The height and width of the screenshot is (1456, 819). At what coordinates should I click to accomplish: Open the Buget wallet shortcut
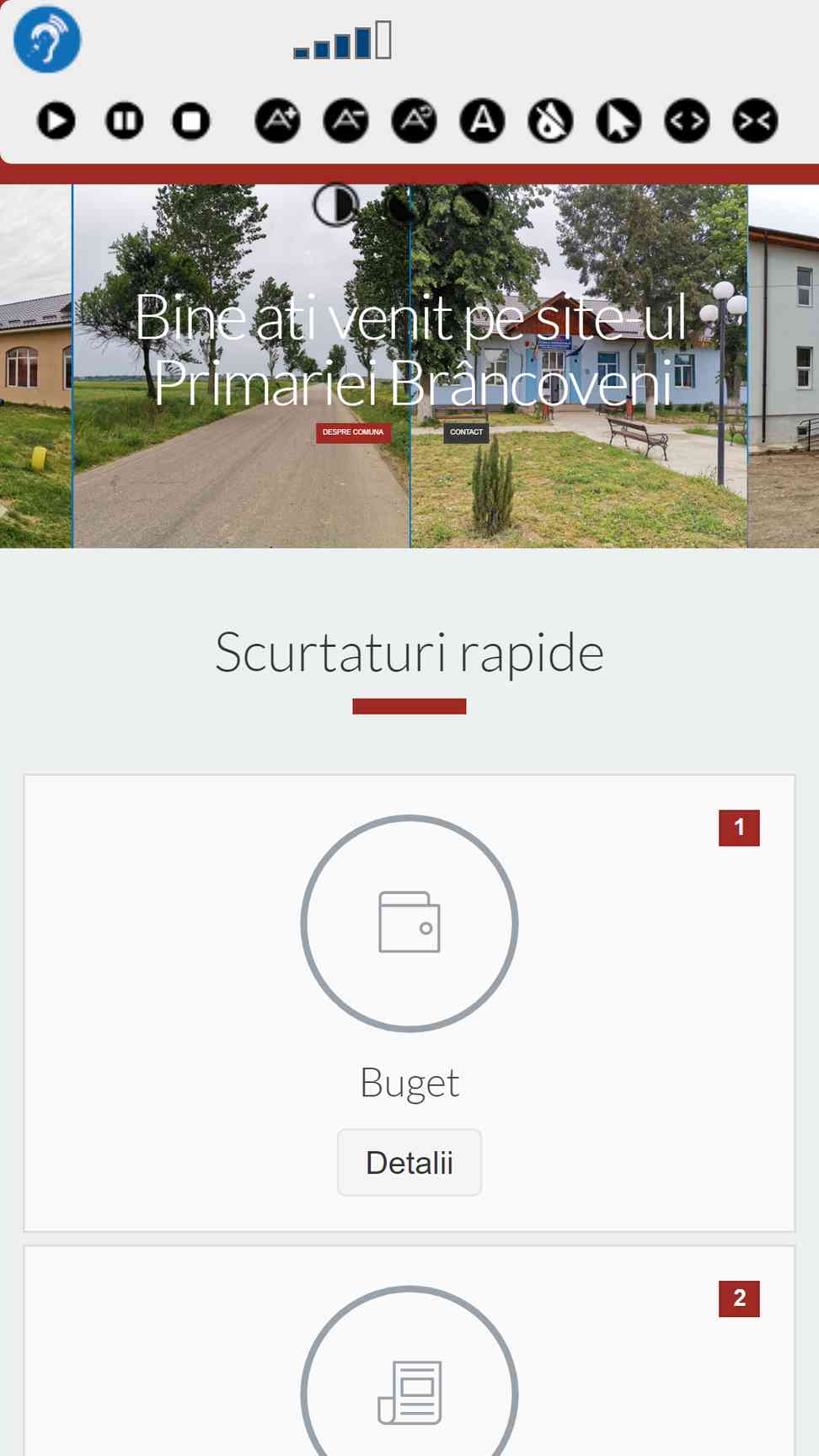click(409, 923)
